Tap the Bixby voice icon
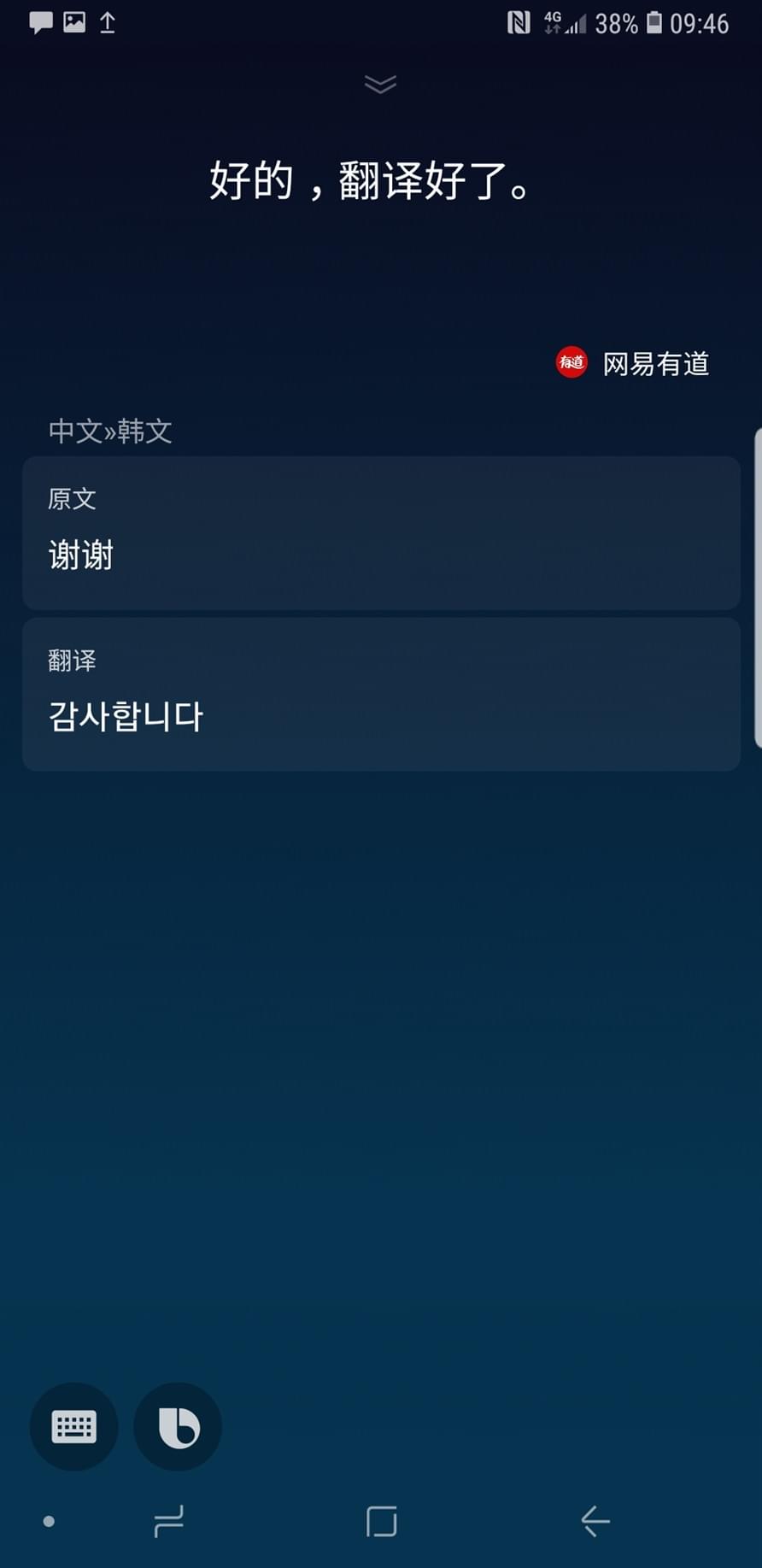Viewport: 762px width, 1568px height. (x=177, y=1426)
